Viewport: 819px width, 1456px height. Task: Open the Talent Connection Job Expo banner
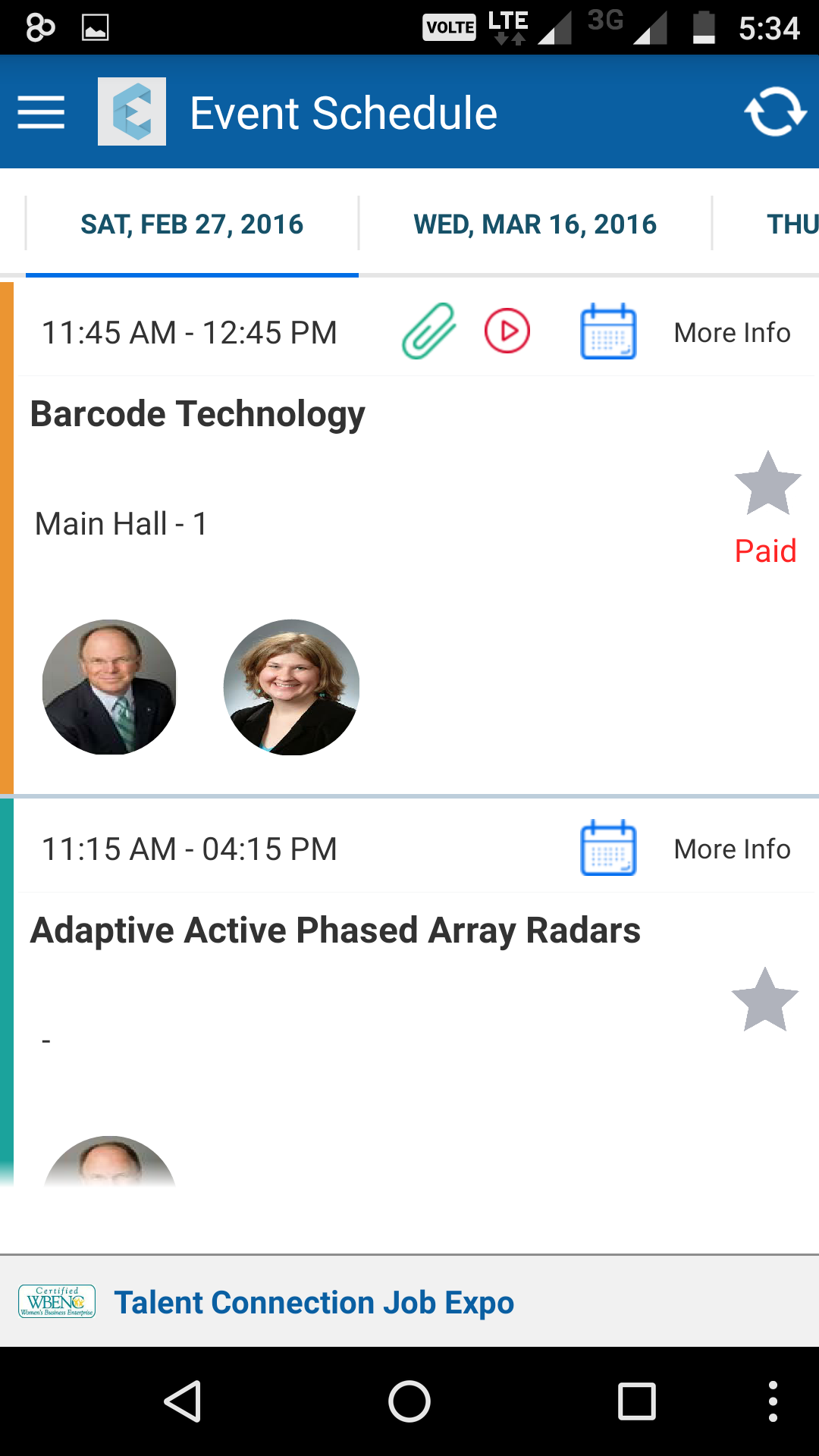tap(314, 1302)
